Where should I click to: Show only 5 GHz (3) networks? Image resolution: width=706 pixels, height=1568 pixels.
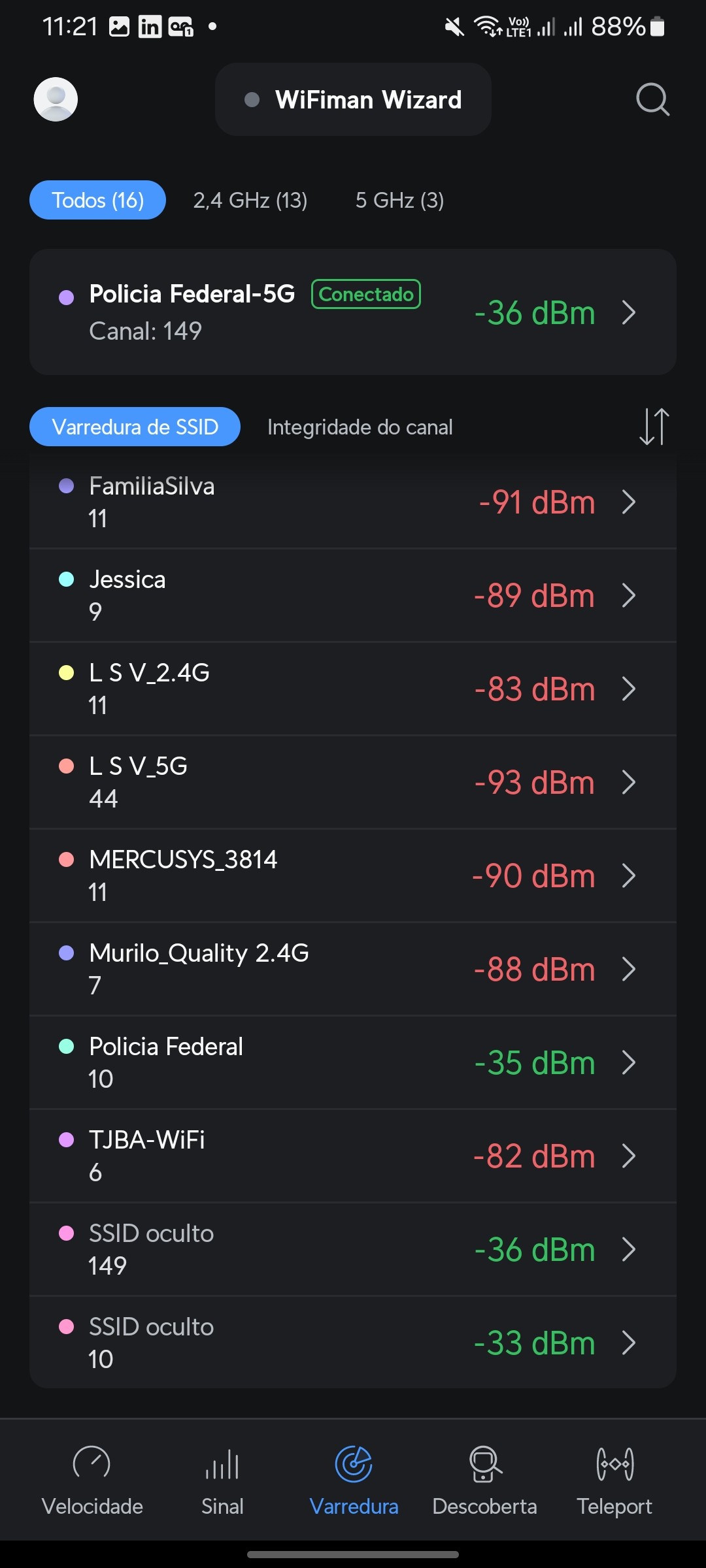click(x=399, y=200)
